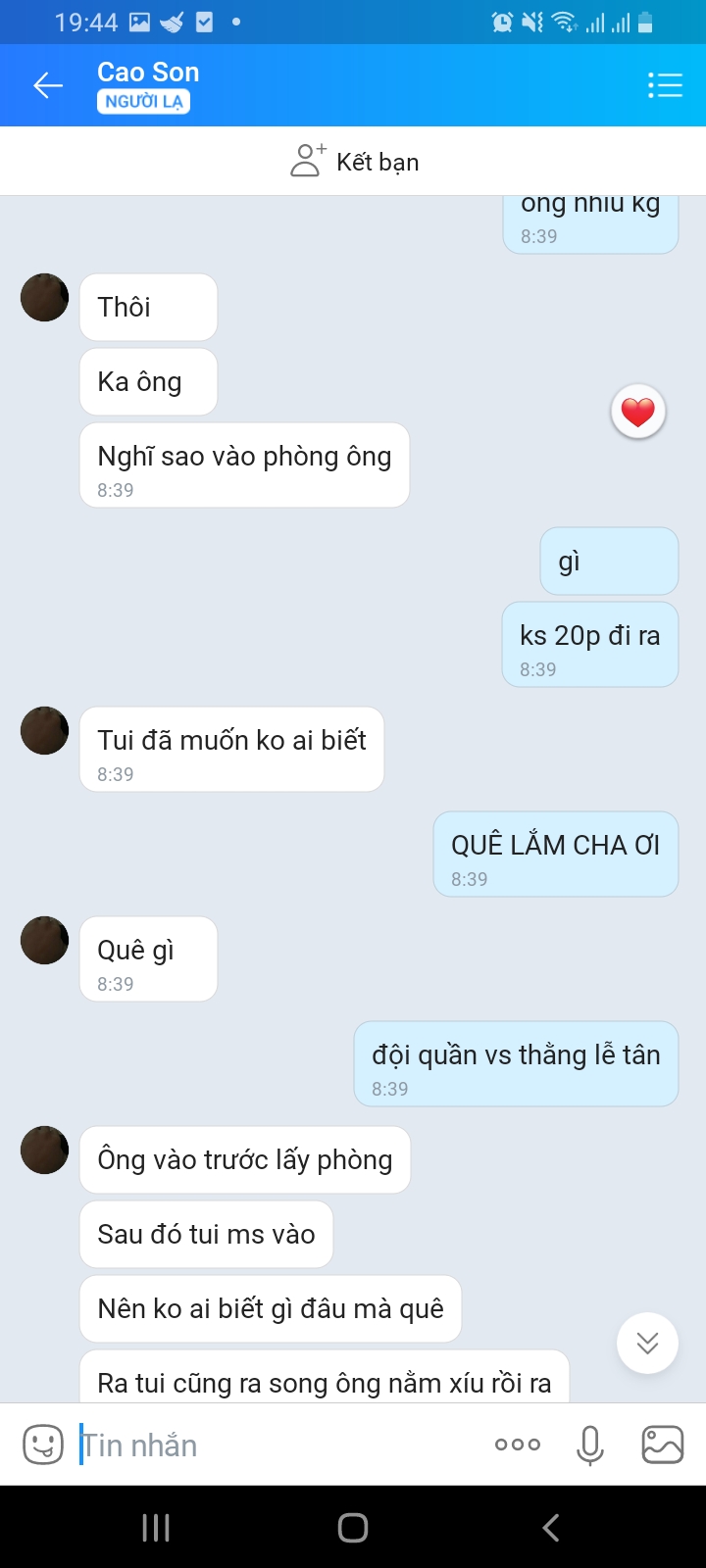The image size is (706, 1568).
Task: Open the sticker and emoji picker
Action: [43, 1445]
